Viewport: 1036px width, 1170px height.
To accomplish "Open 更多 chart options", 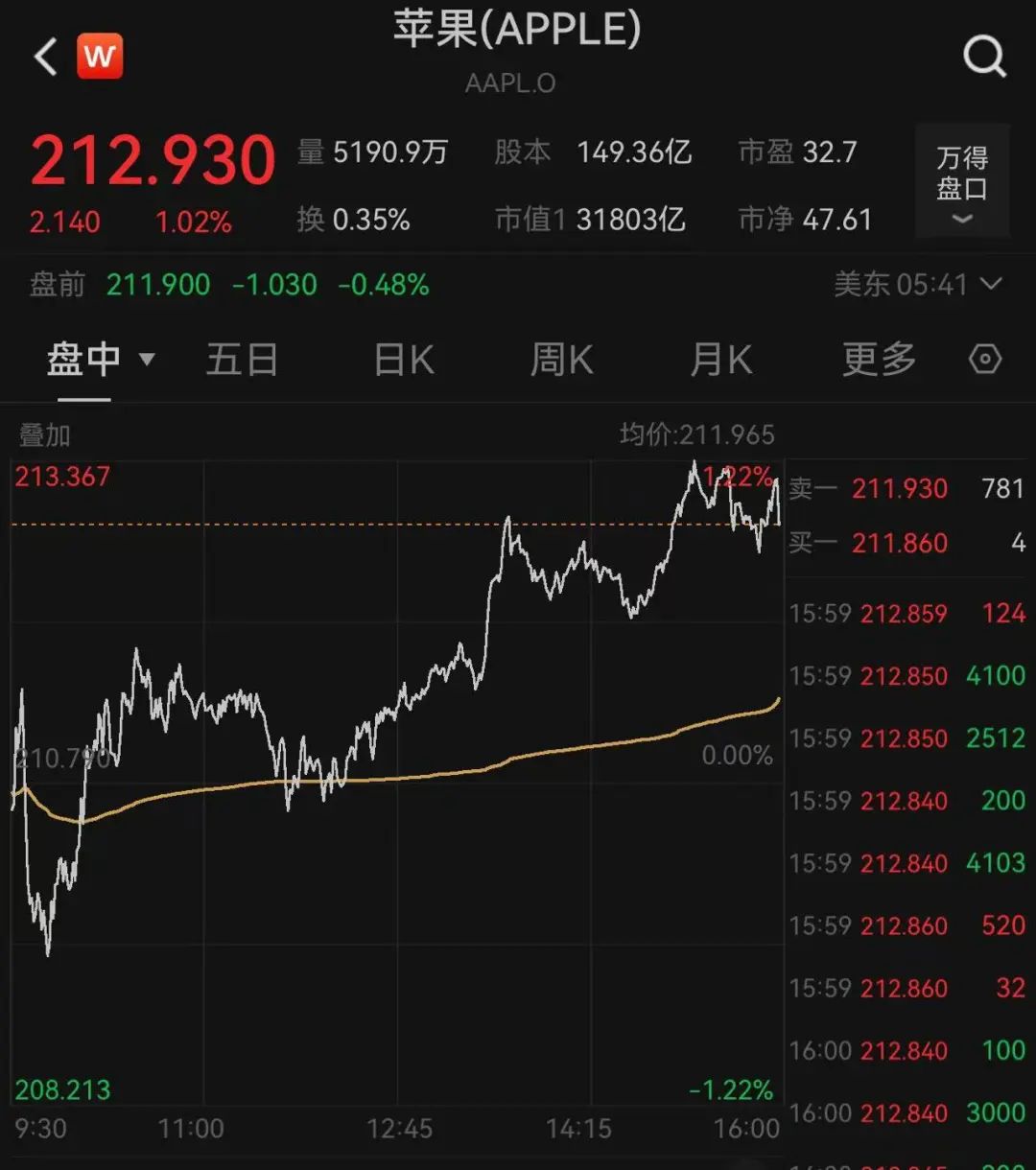I will pyautogui.click(x=879, y=361).
